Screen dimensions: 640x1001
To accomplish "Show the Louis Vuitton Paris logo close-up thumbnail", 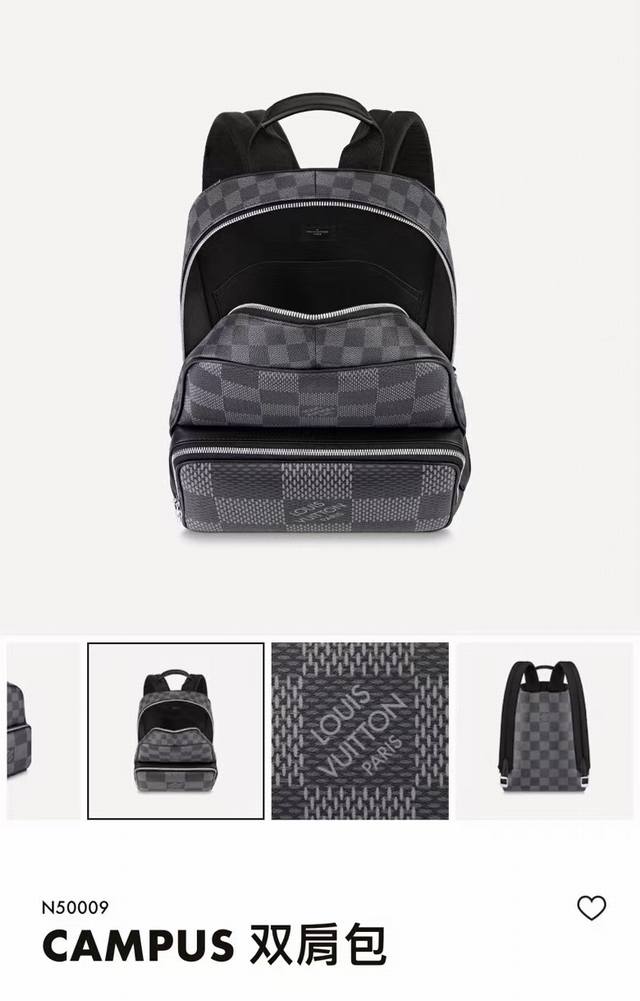I will pyautogui.click(x=360, y=732).
